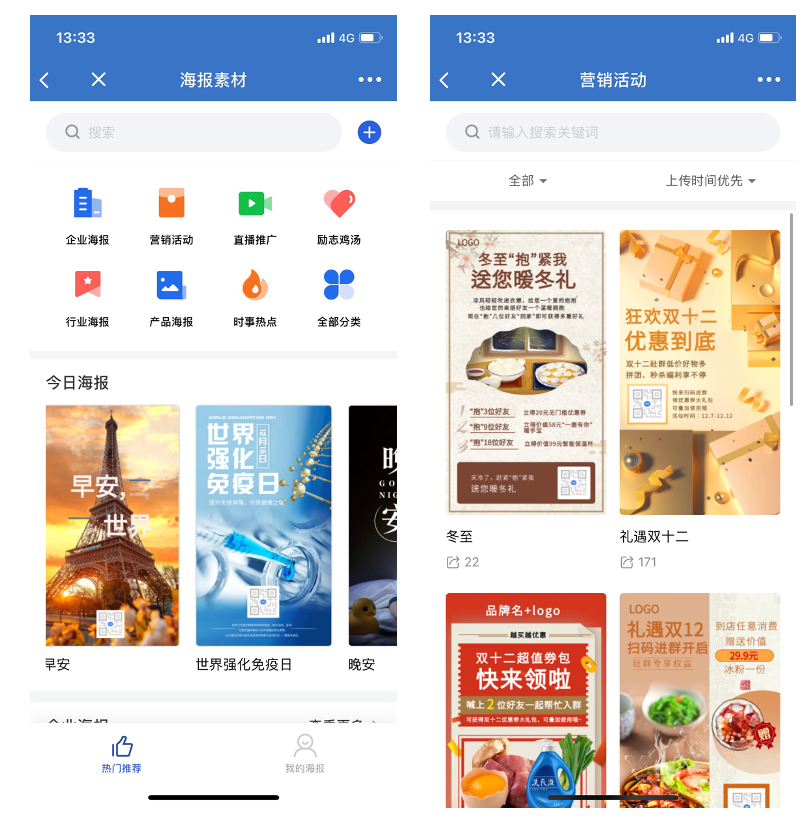Select the 热门推荐 tab
Image resolution: width=804 pixels, height=824 pixels.
pyautogui.click(x=122, y=754)
